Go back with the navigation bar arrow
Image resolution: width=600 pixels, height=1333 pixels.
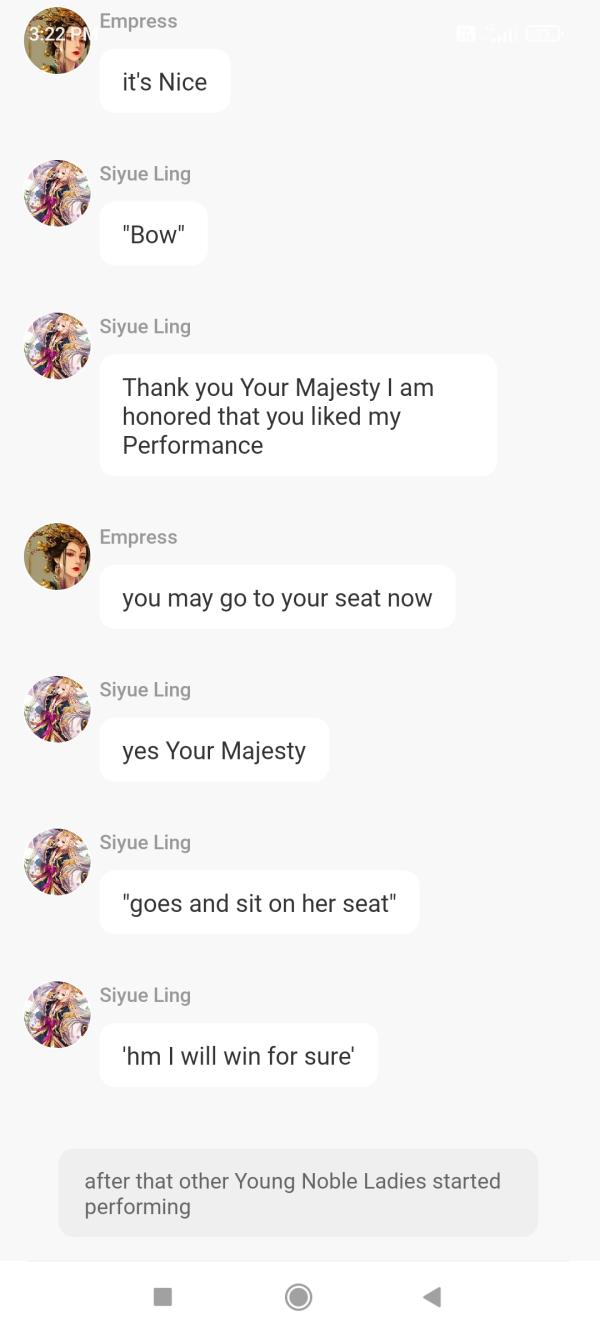click(x=432, y=1297)
